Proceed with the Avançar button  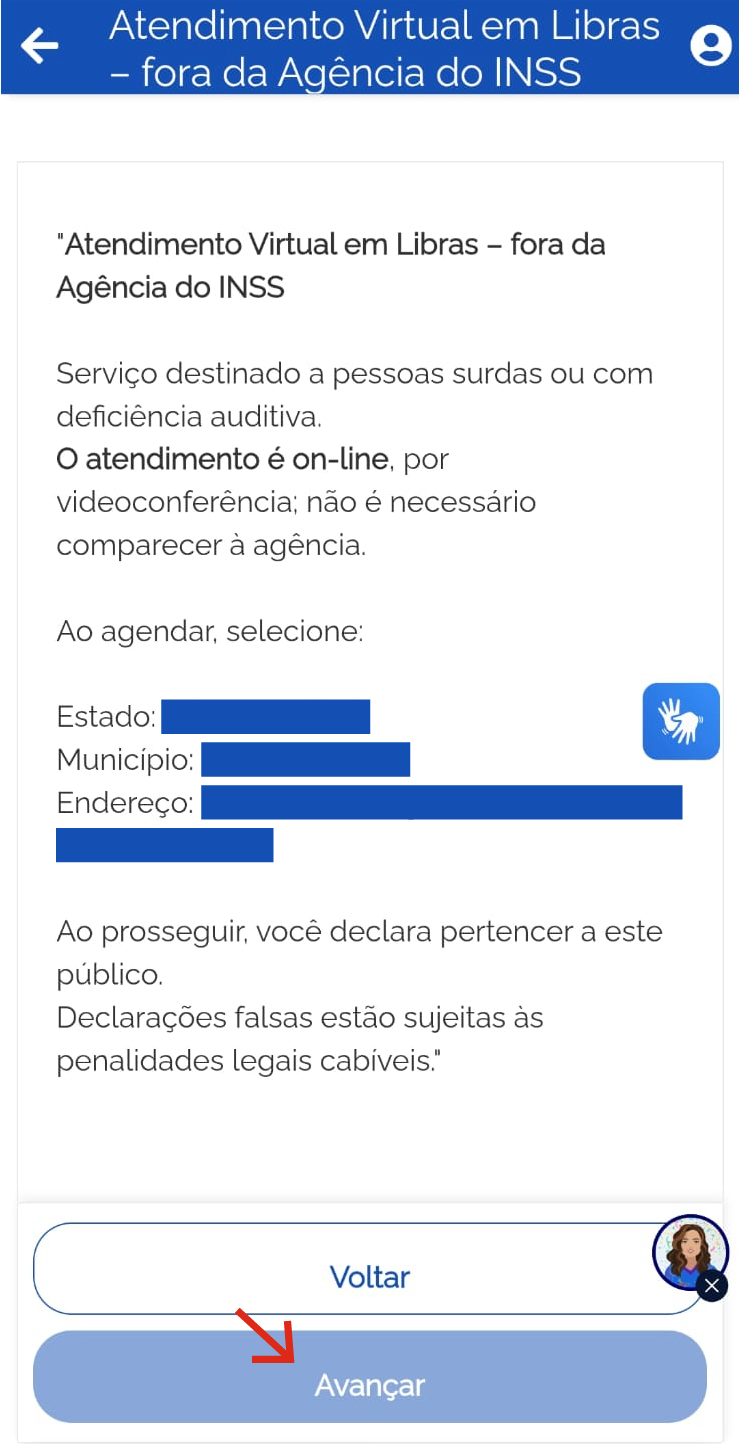(369, 1385)
